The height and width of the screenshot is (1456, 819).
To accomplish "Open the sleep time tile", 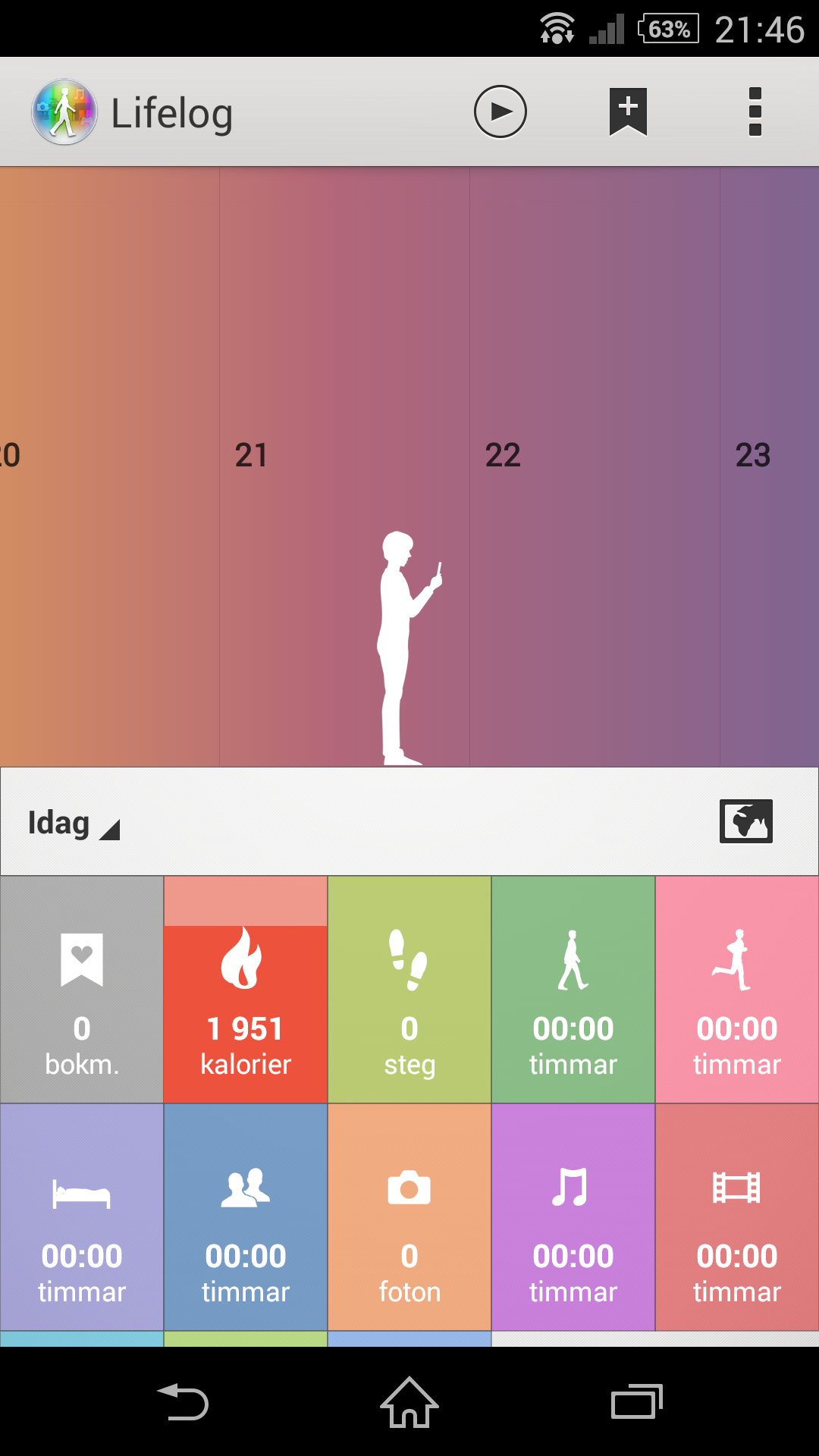I will [82, 1217].
